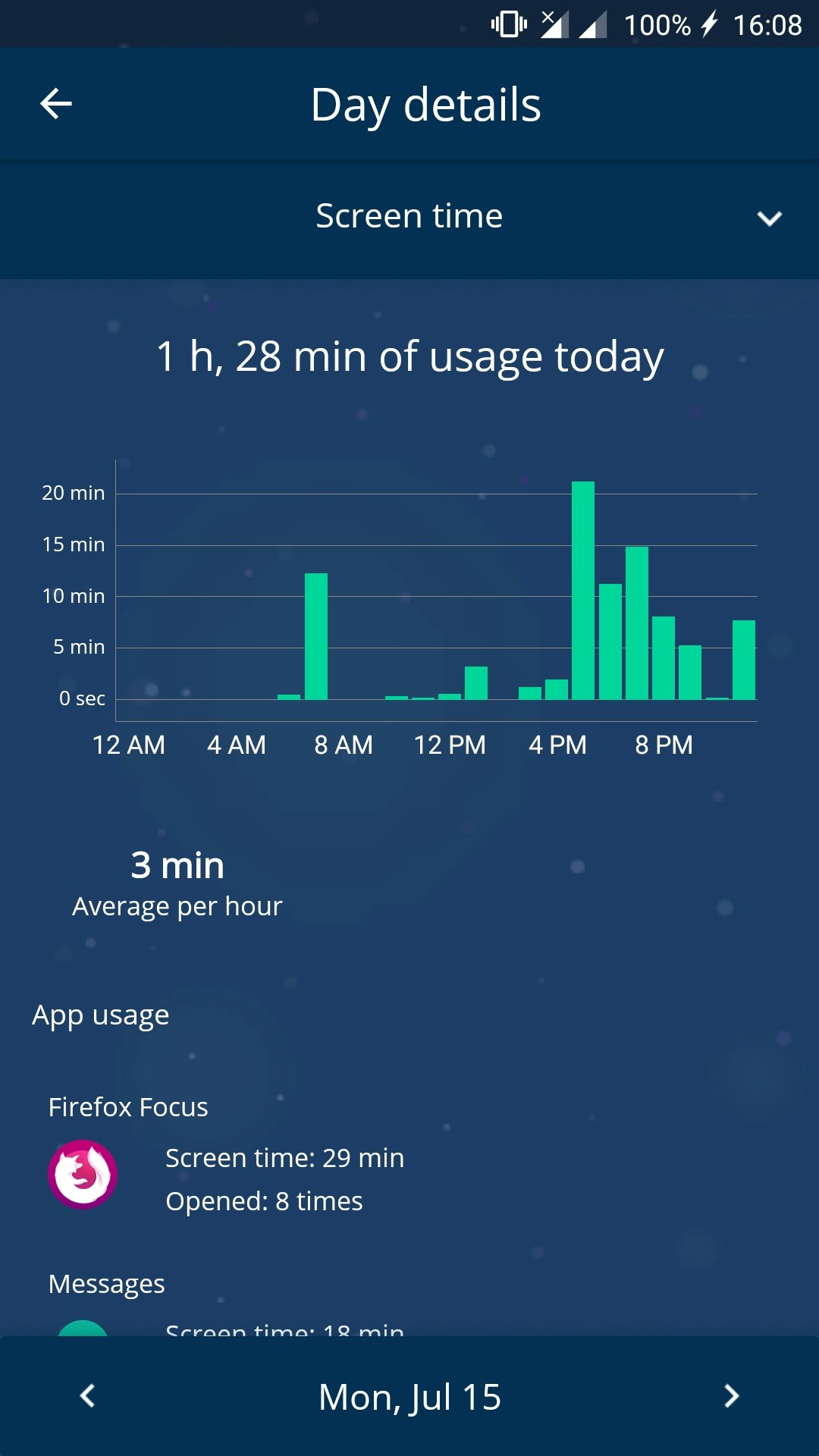
Task: Advance to the next day
Action: coord(731,1396)
